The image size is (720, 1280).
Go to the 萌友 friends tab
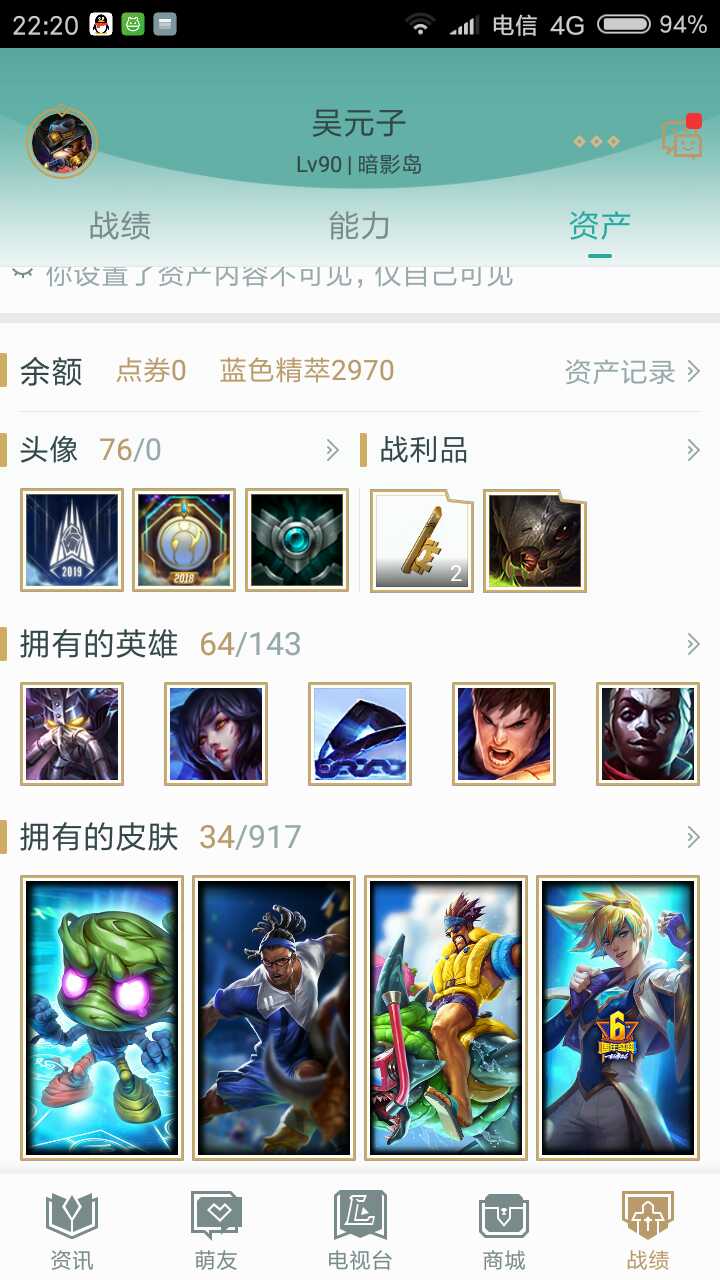[216, 1232]
